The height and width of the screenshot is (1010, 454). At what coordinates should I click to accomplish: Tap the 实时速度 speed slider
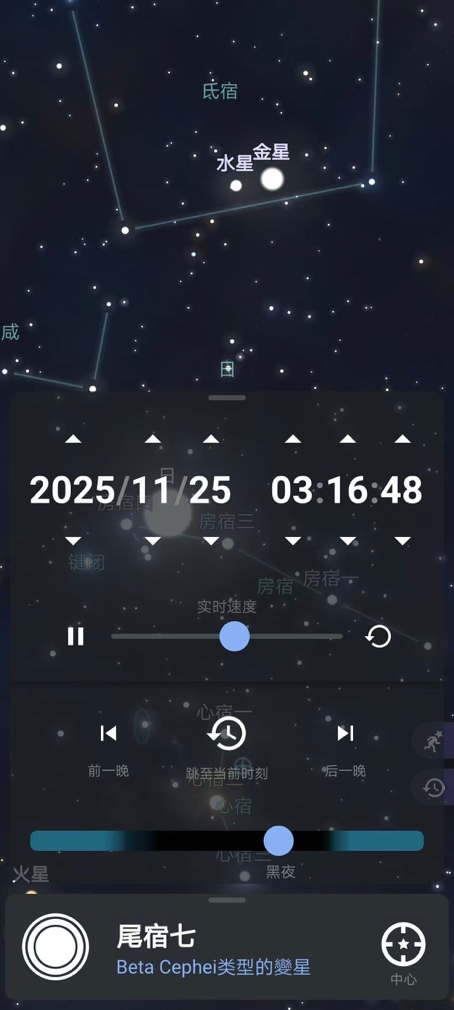(x=227, y=636)
